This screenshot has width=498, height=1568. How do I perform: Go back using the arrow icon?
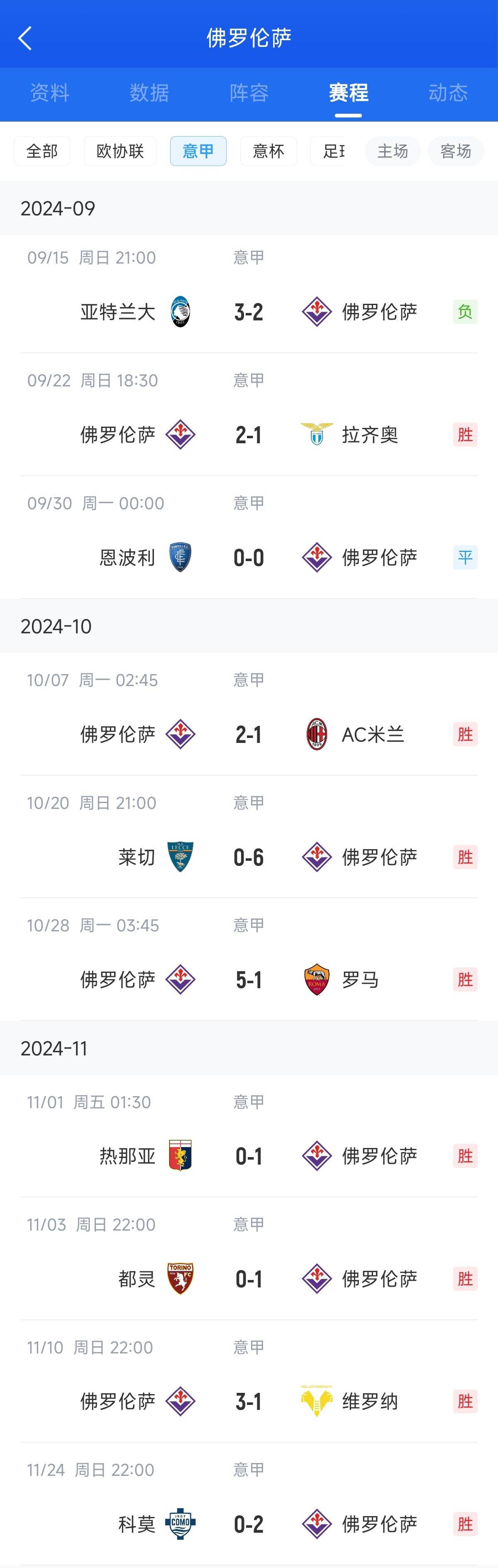[25, 38]
